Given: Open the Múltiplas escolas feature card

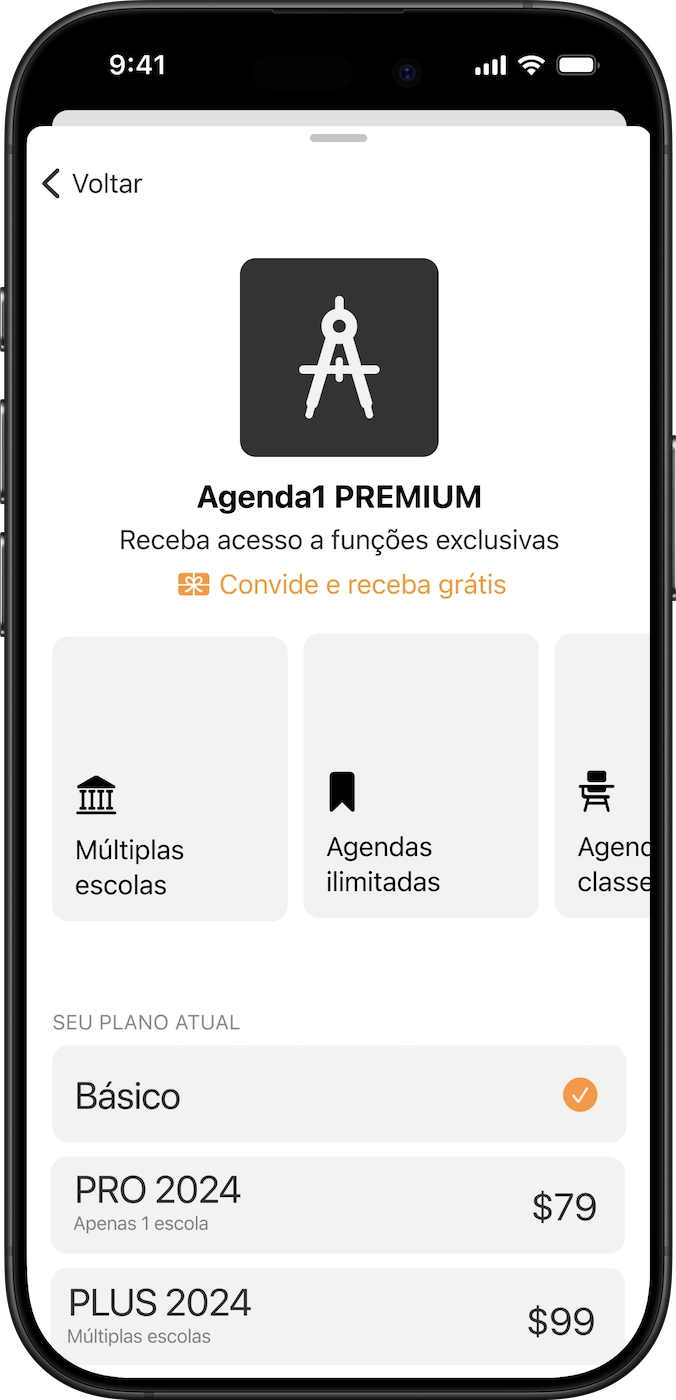Looking at the screenshot, I should tap(170, 778).
